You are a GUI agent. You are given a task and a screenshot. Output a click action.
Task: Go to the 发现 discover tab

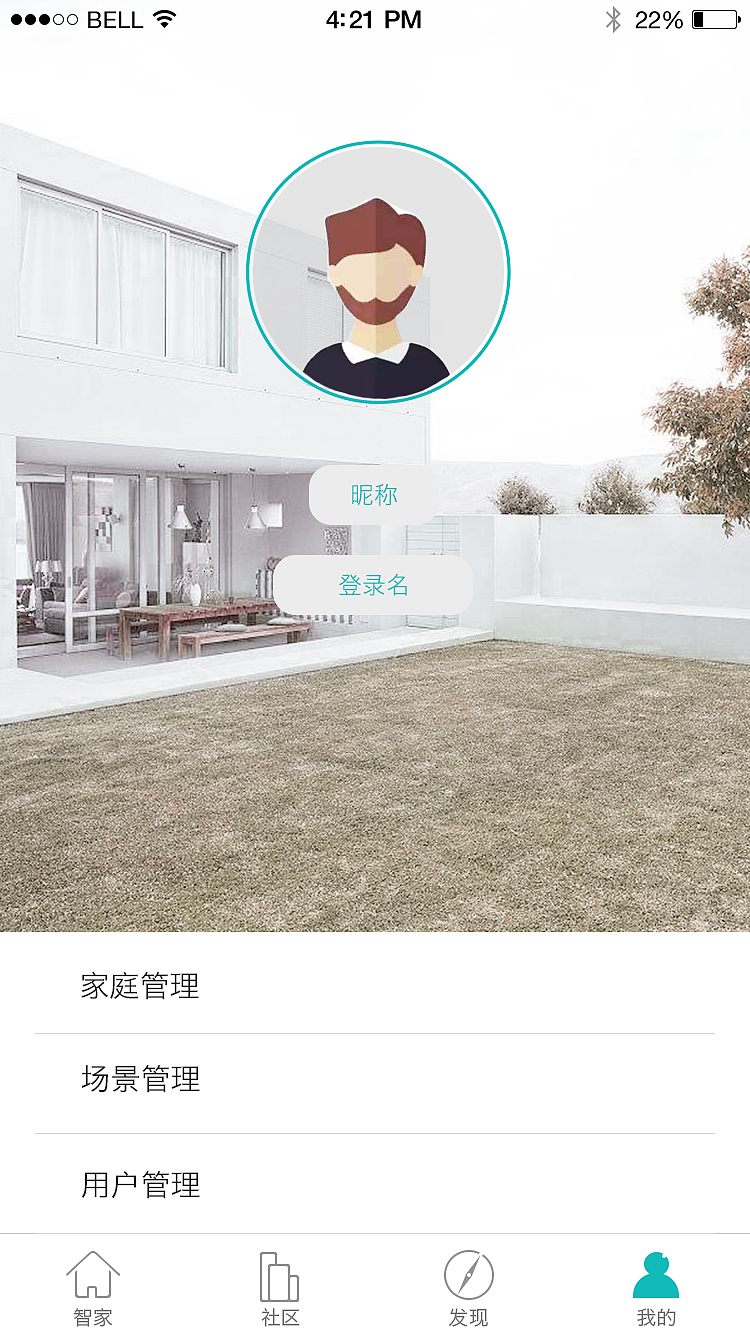click(x=468, y=1288)
